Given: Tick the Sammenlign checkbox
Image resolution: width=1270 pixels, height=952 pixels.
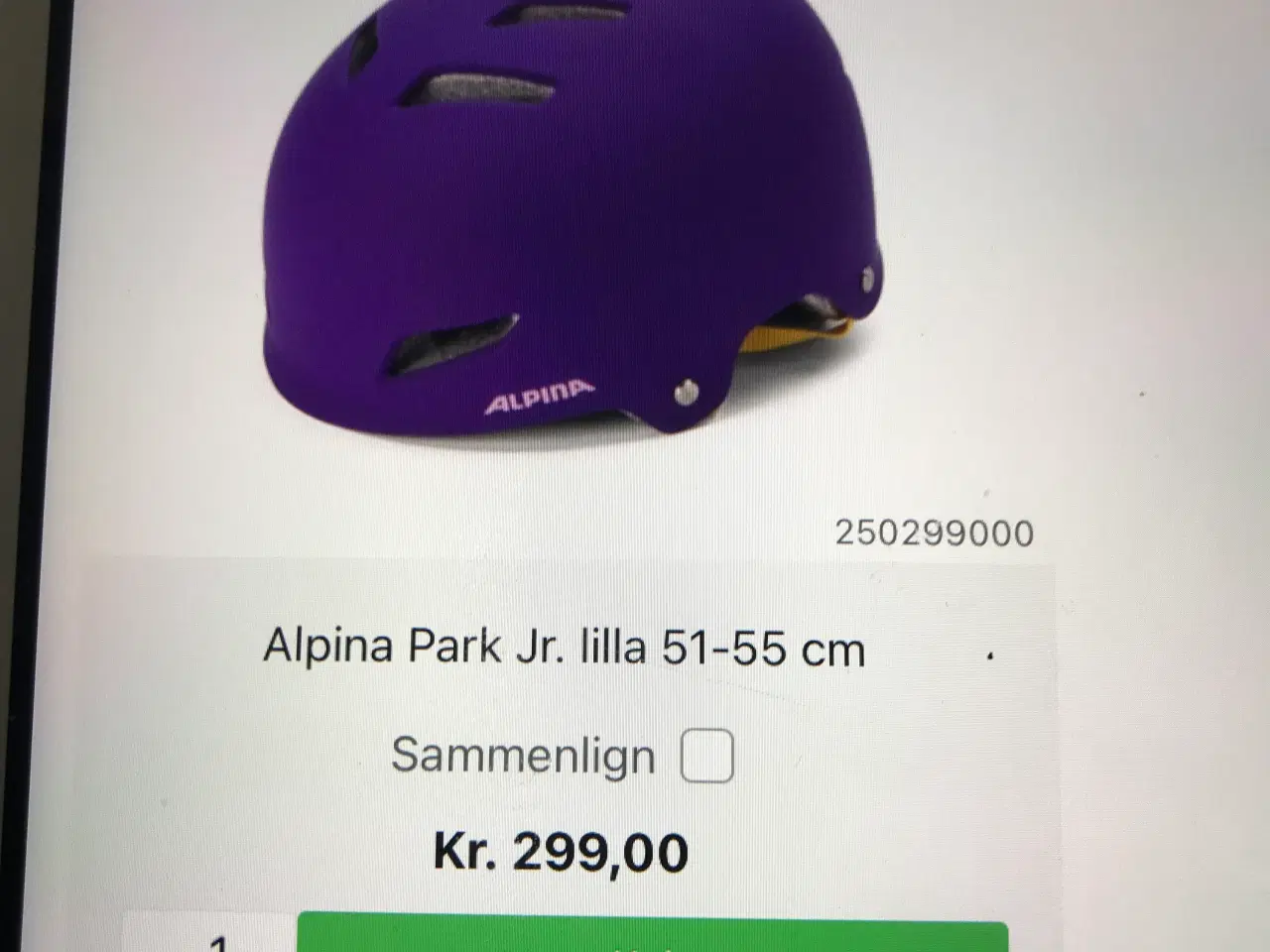Looking at the screenshot, I should (x=706, y=756).
